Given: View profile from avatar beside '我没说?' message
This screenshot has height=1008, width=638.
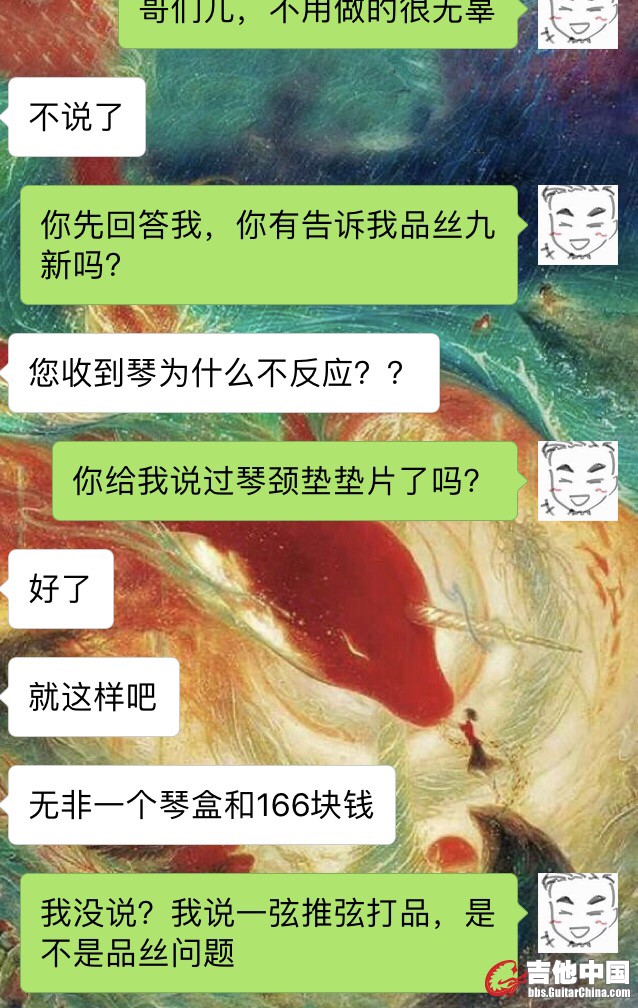Looking at the screenshot, I should click(577, 912).
